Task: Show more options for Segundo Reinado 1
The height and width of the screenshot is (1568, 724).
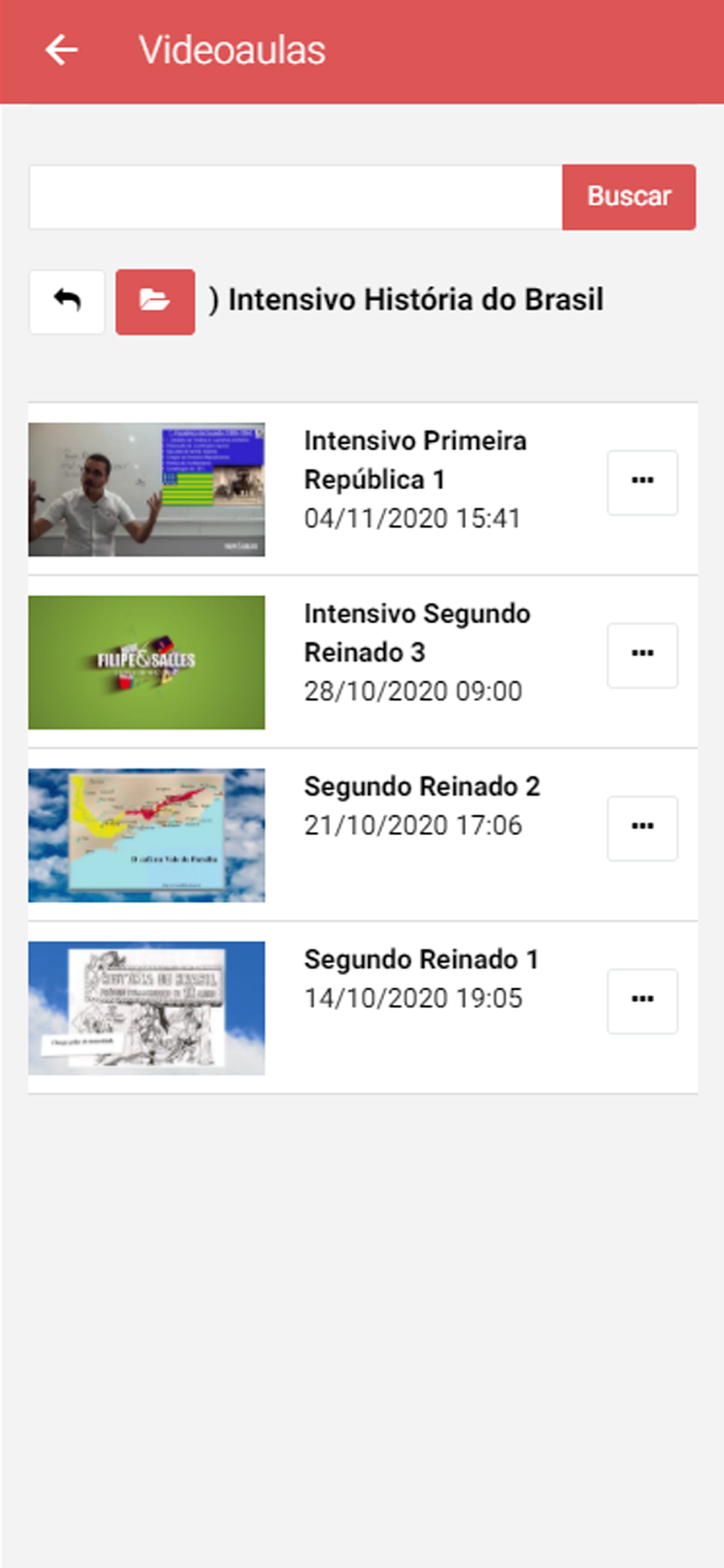Action: (643, 1001)
